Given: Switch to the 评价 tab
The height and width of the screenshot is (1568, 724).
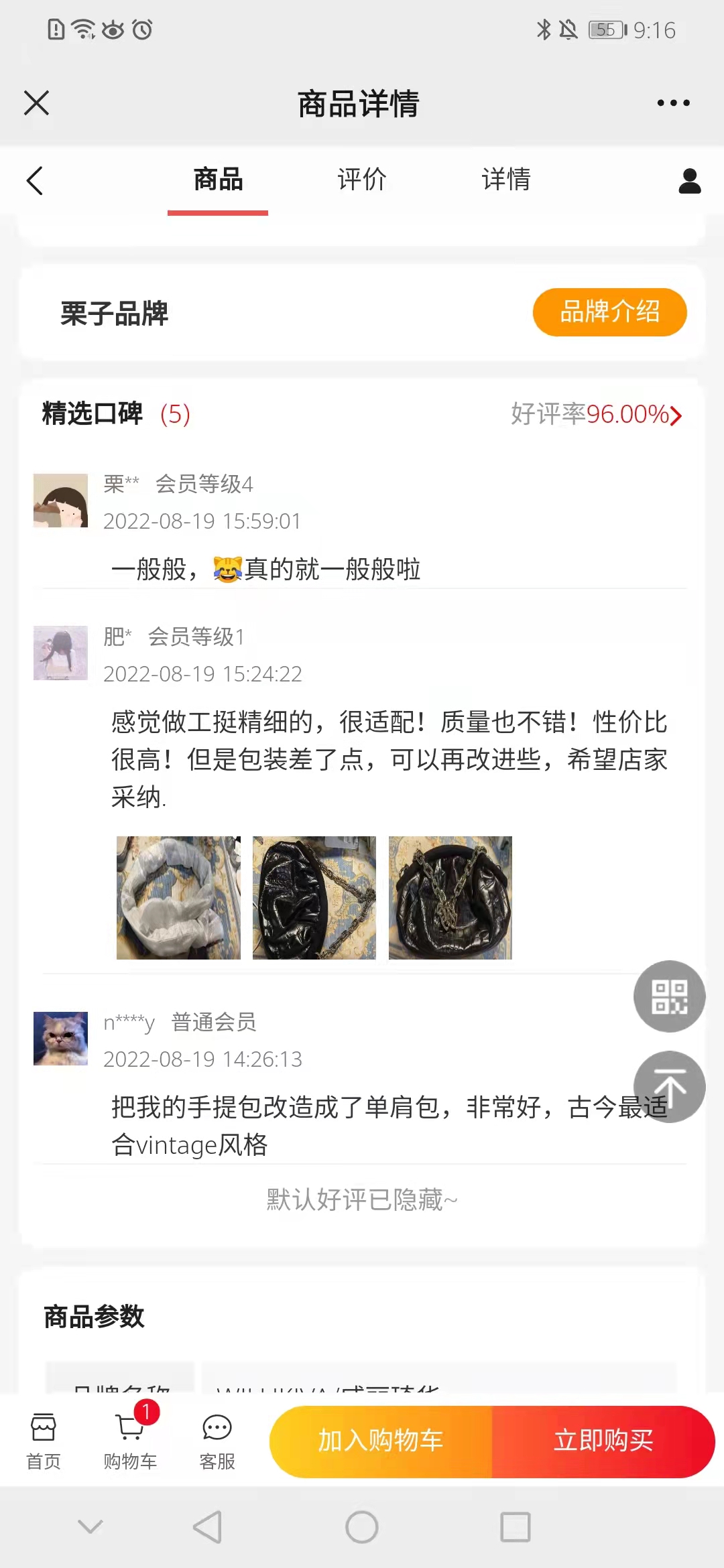Looking at the screenshot, I should tap(362, 180).
